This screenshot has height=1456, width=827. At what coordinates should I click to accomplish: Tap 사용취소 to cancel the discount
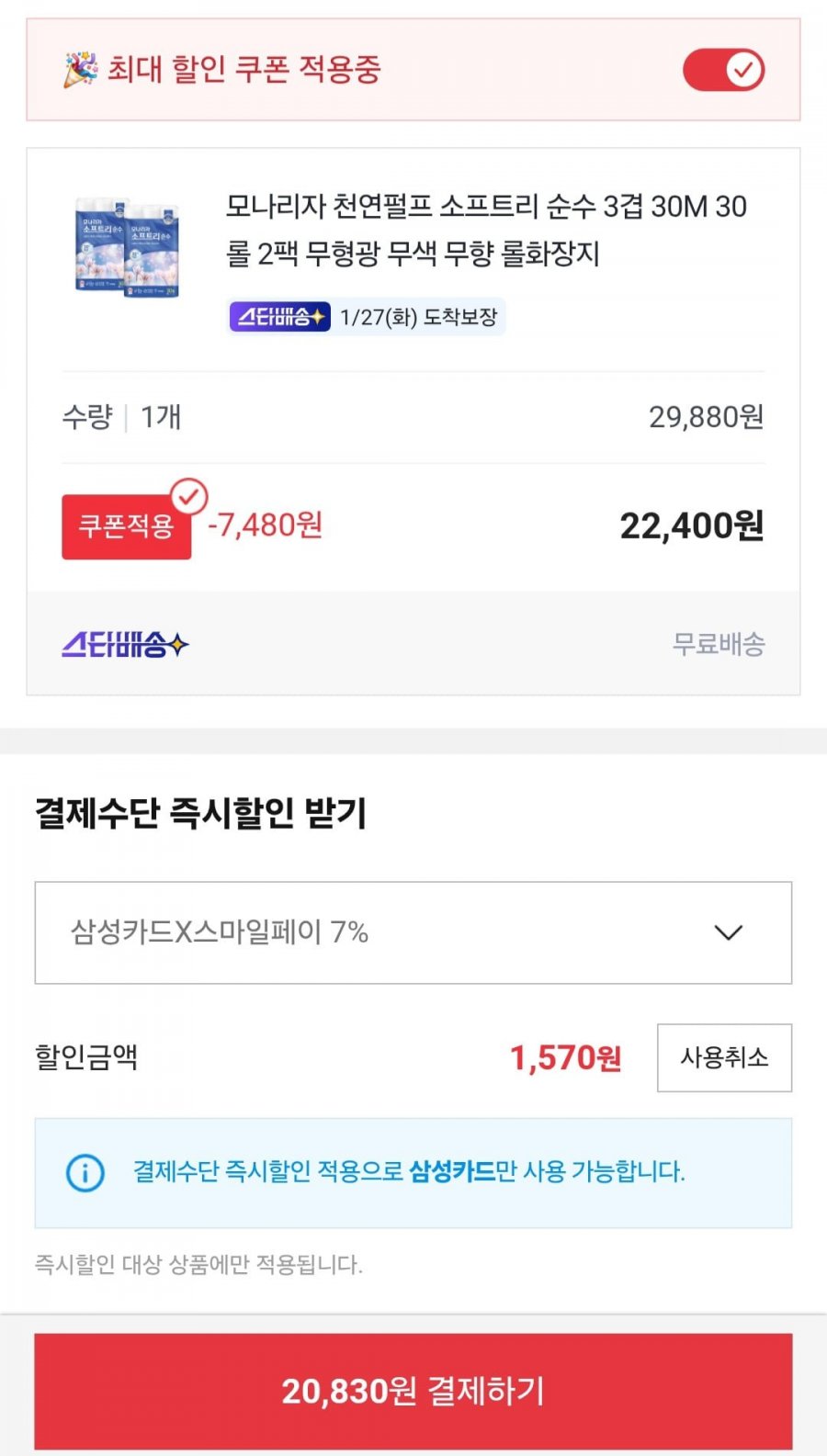click(x=724, y=1057)
